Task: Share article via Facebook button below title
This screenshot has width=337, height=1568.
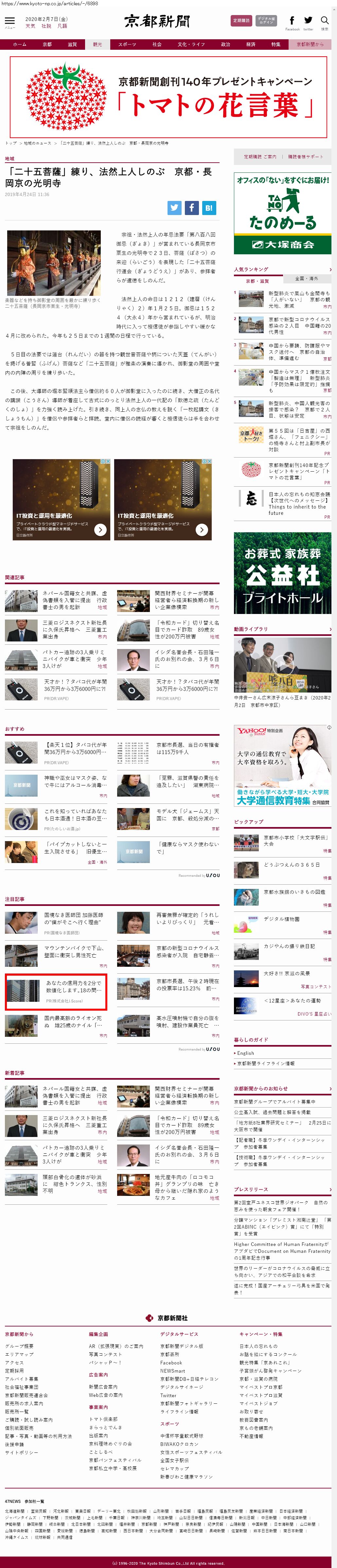Action: click(x=192, y=207)
